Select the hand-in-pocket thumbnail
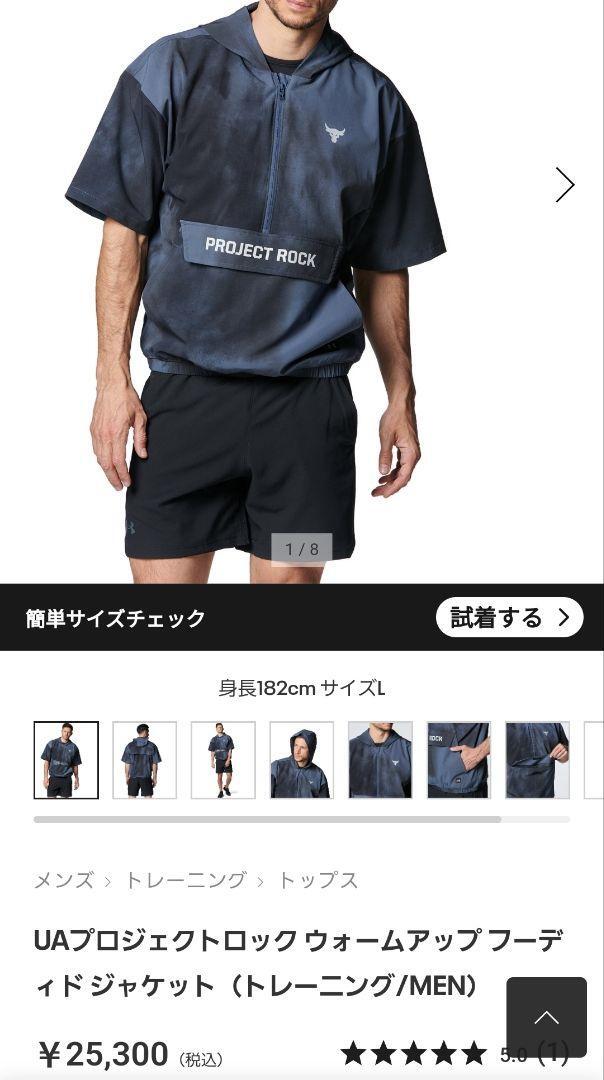The height and width of the screenshot is (1080, 604). point(459,760)
